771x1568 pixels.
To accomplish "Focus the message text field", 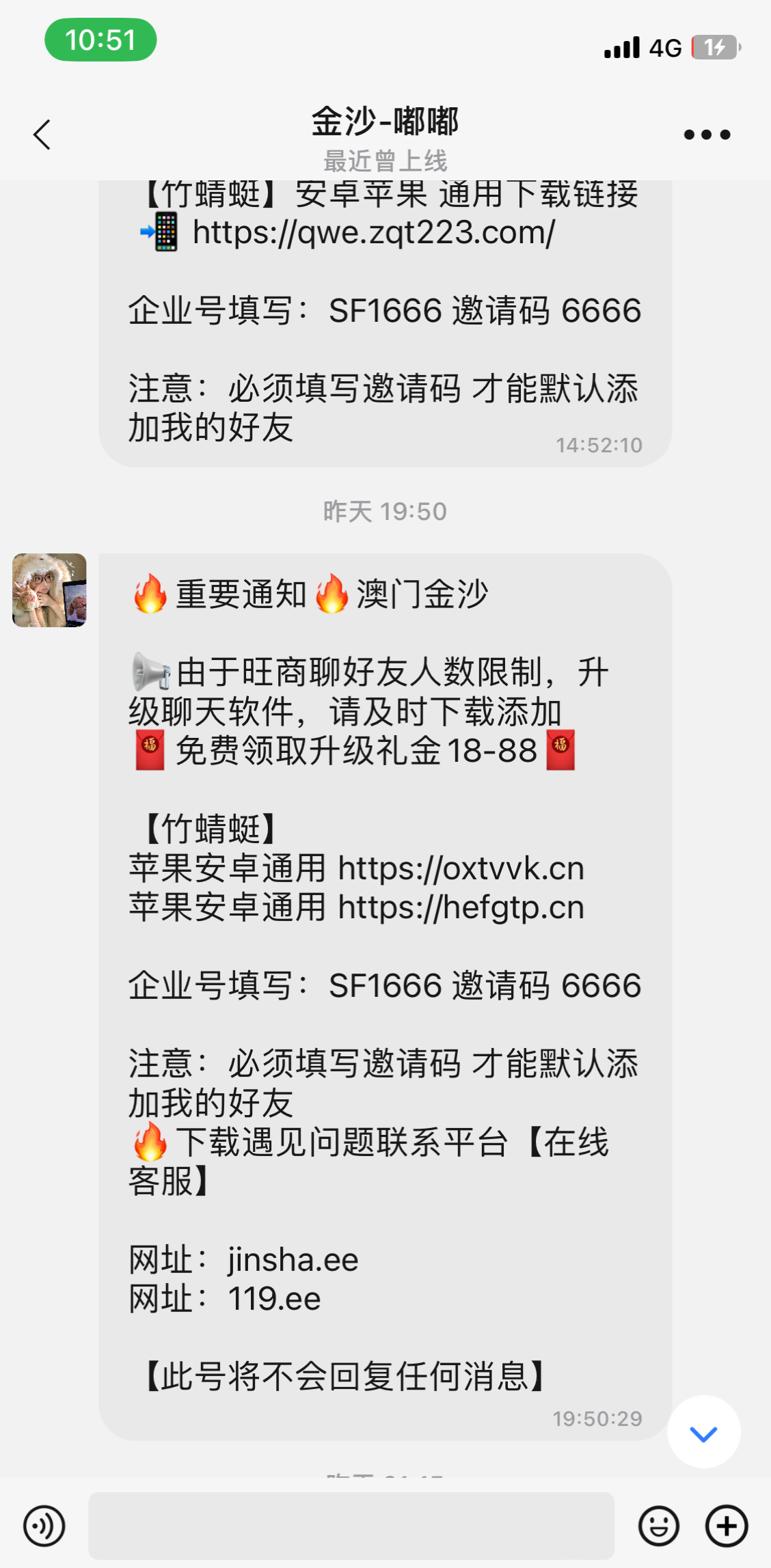I will coord(351,1526).
